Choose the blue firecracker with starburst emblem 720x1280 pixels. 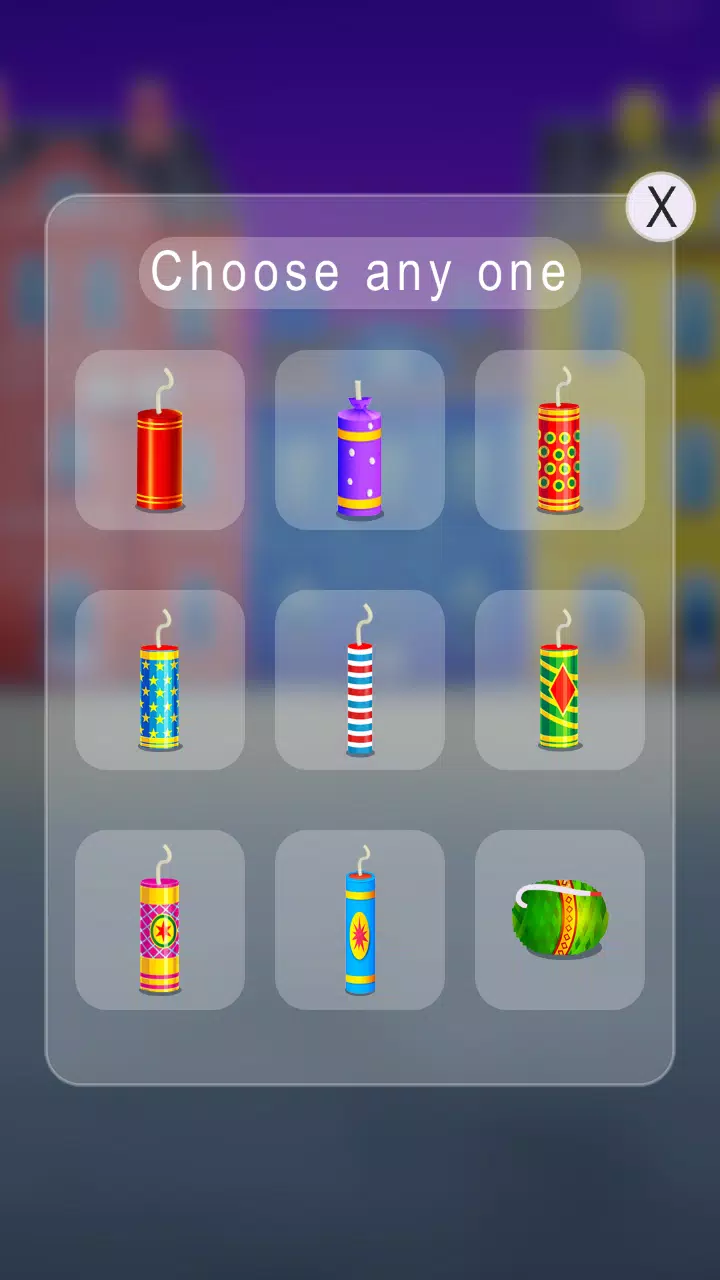[360, 922]
